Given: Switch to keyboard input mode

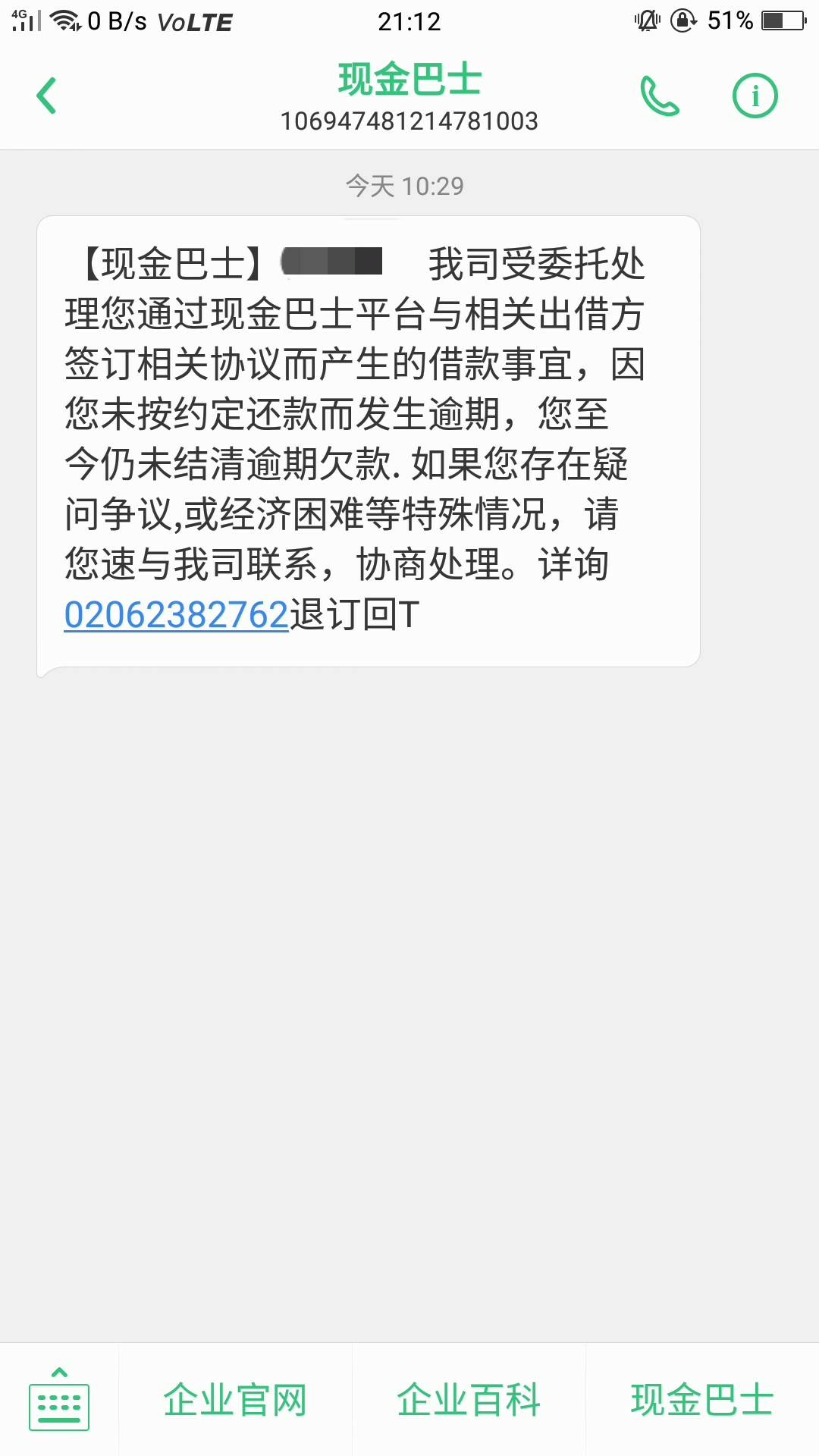Looking at the screenshot, I should click(x=59, y=1399).
